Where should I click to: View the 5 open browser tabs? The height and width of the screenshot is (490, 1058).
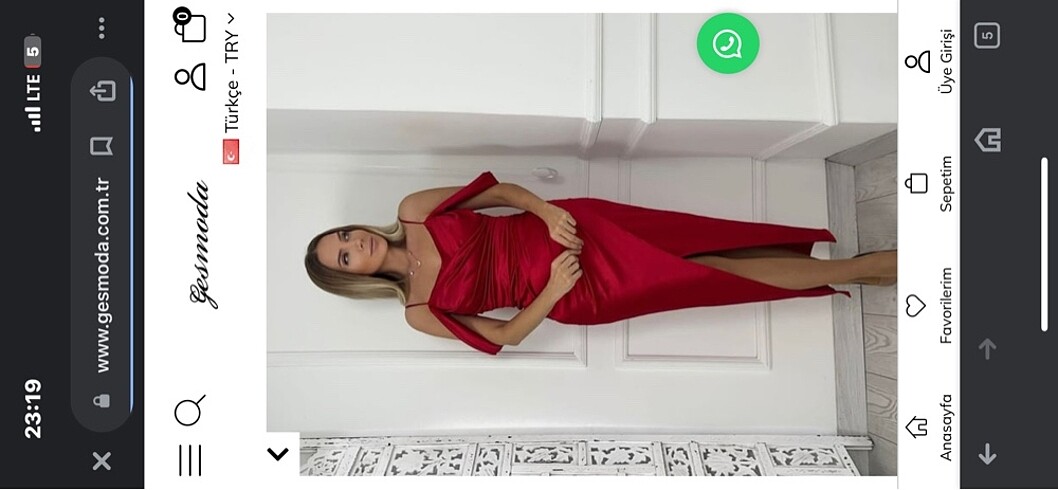pyautogui.click(x=987, y=36)
